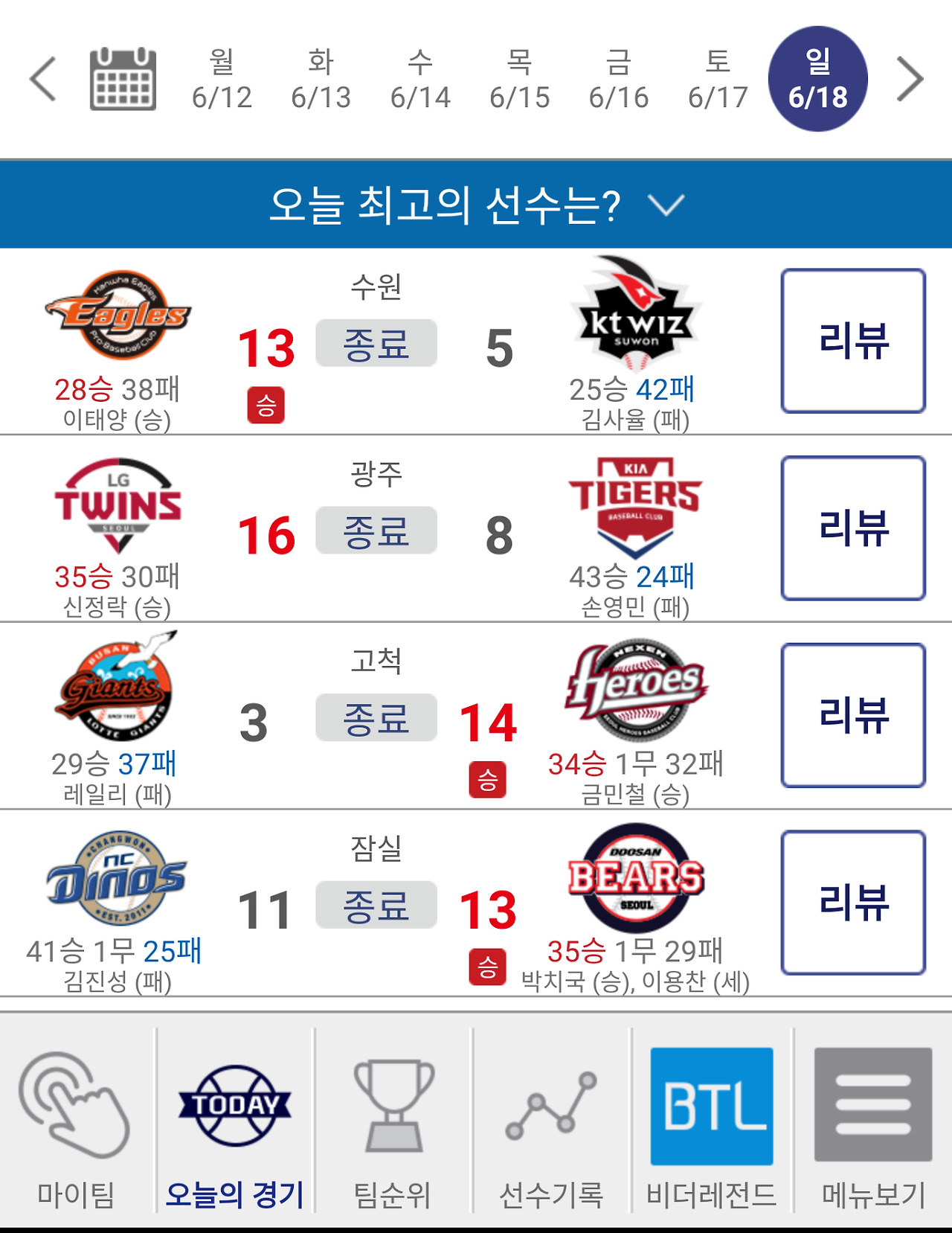Open 리뷰 for Dinos vs Bears game
This screenshot has width=952, height=1233.
coord(853,903)
